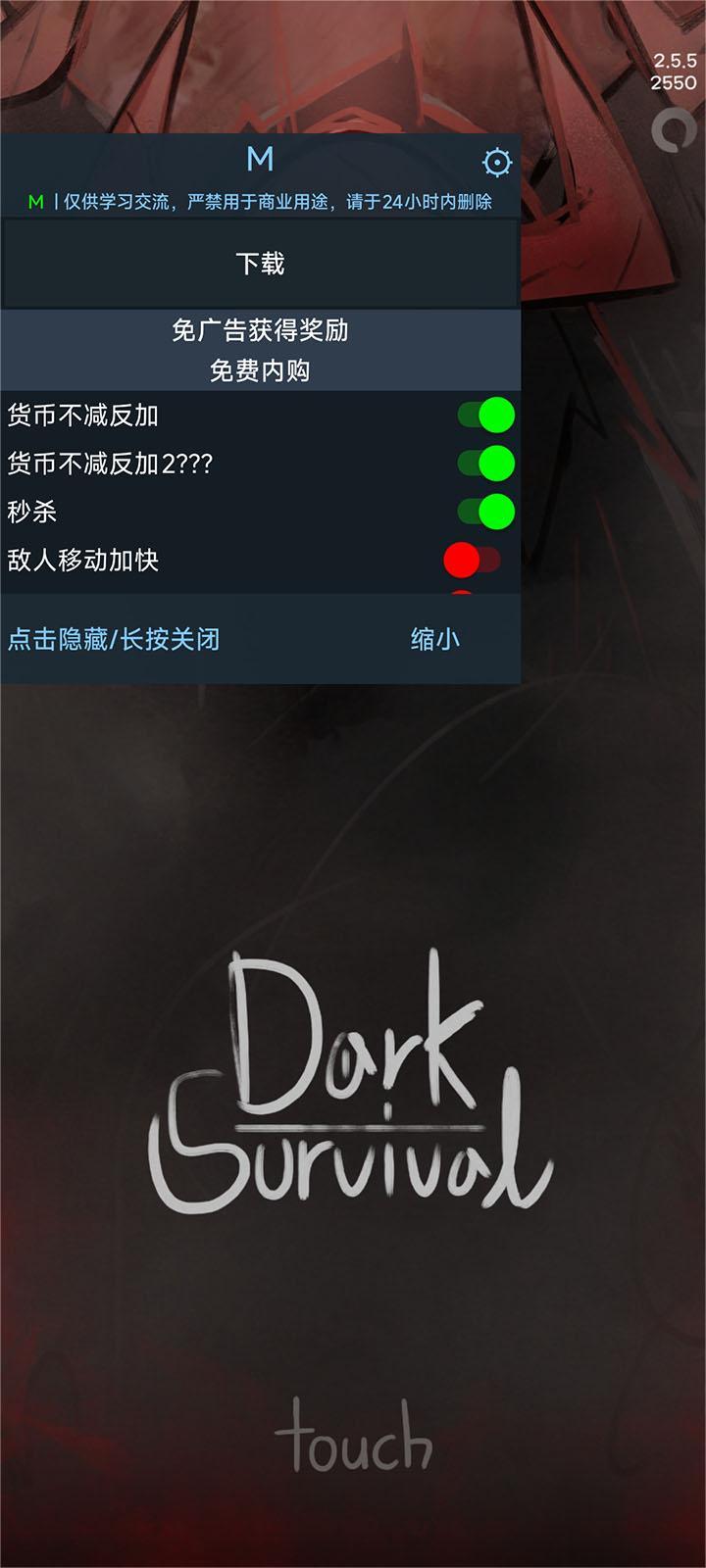The image size is (706, 1568).
Task: Enable the 敌人移动加快 toggle
Action: [473, 561]
